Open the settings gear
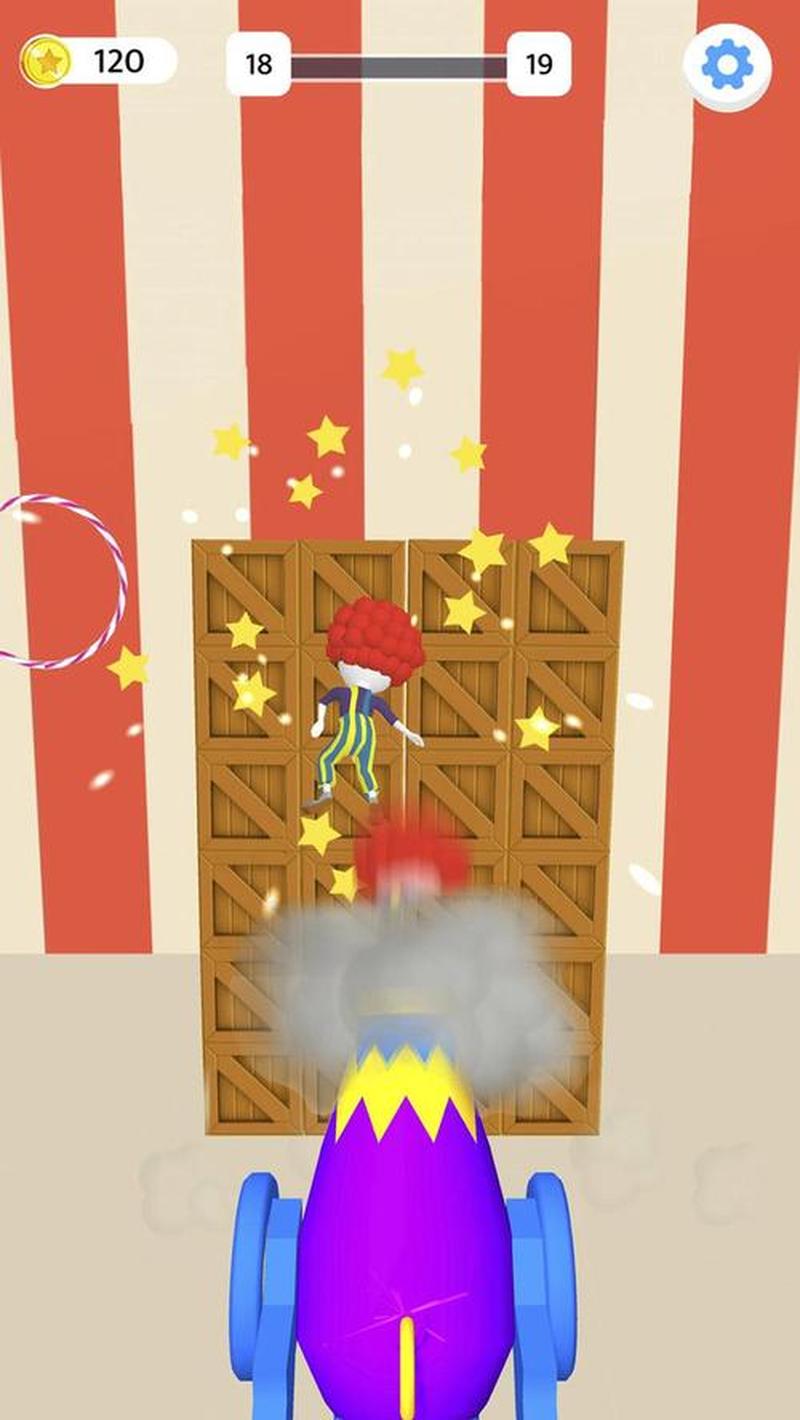Image resolution: width=800 pixels, height=1420 pixels. (727, 65)
